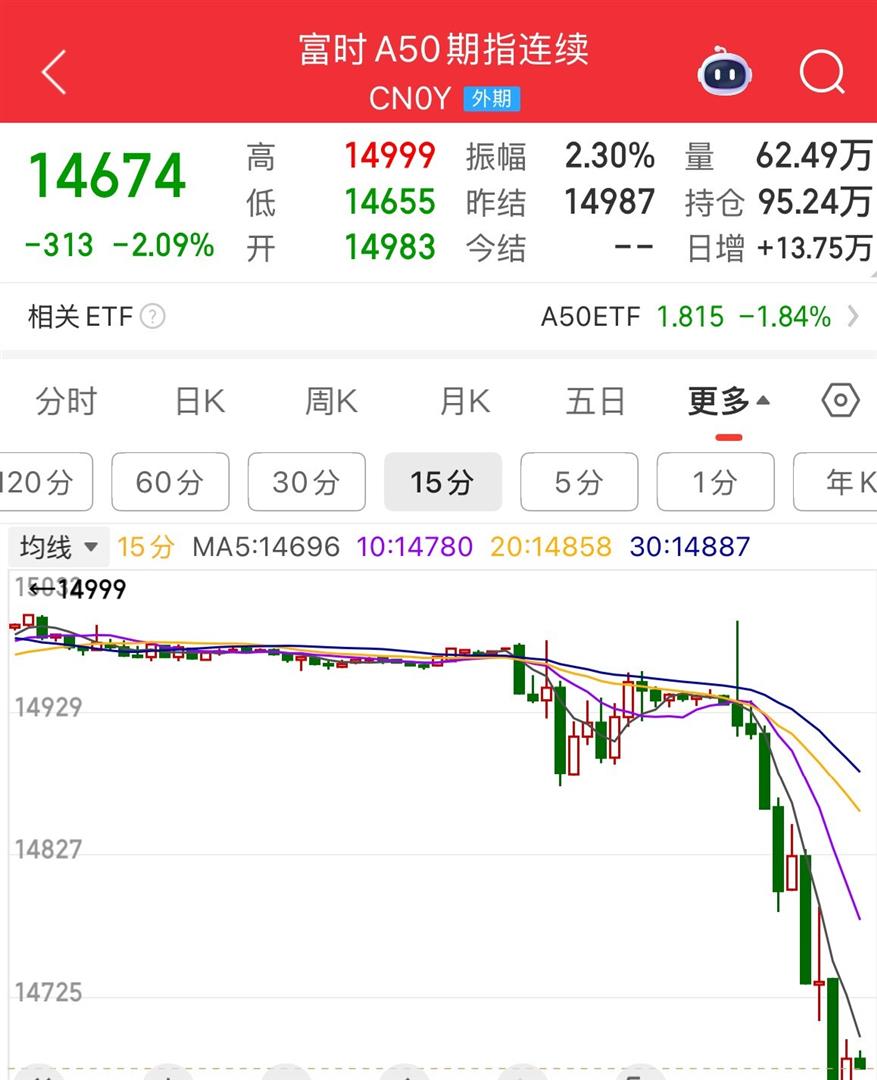View the 月K tab
The height and width of the screenshot is (1080, 877).
click(x=463, y=400)
